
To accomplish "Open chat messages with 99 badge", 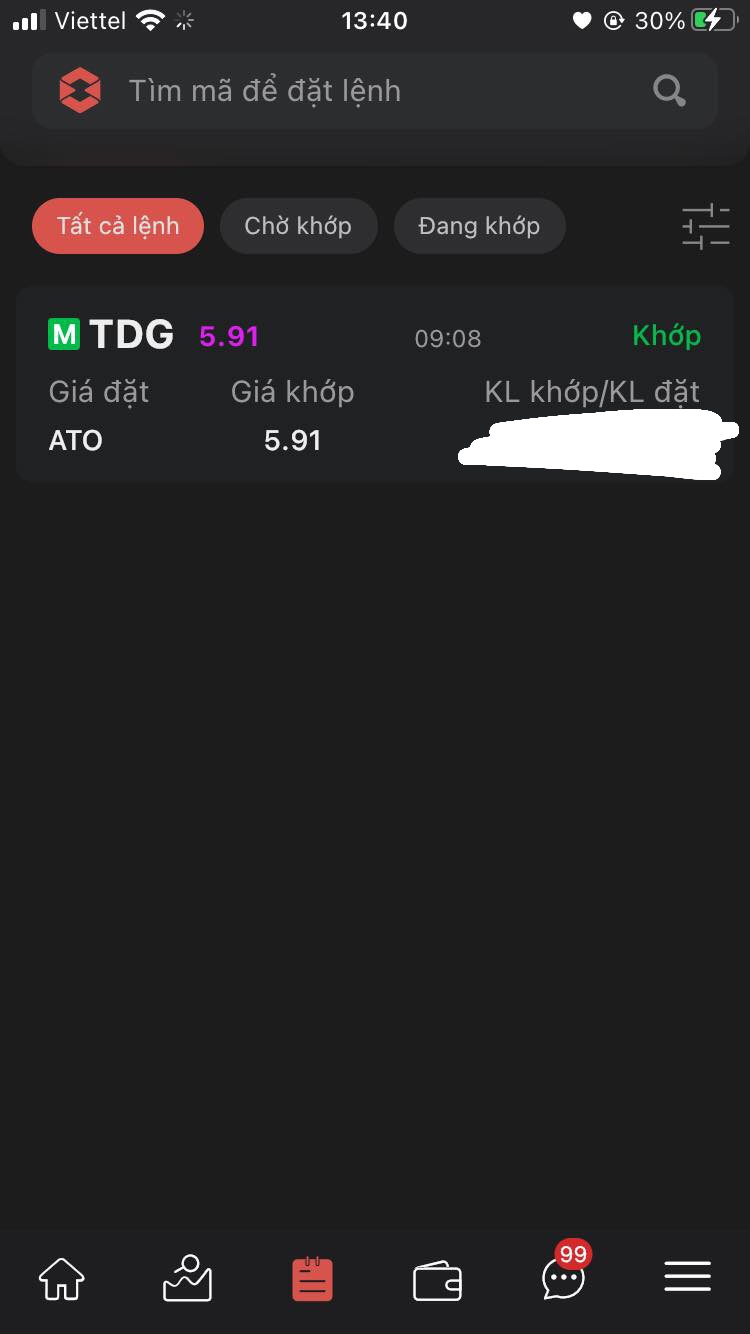I will [x=563, y=1277].
